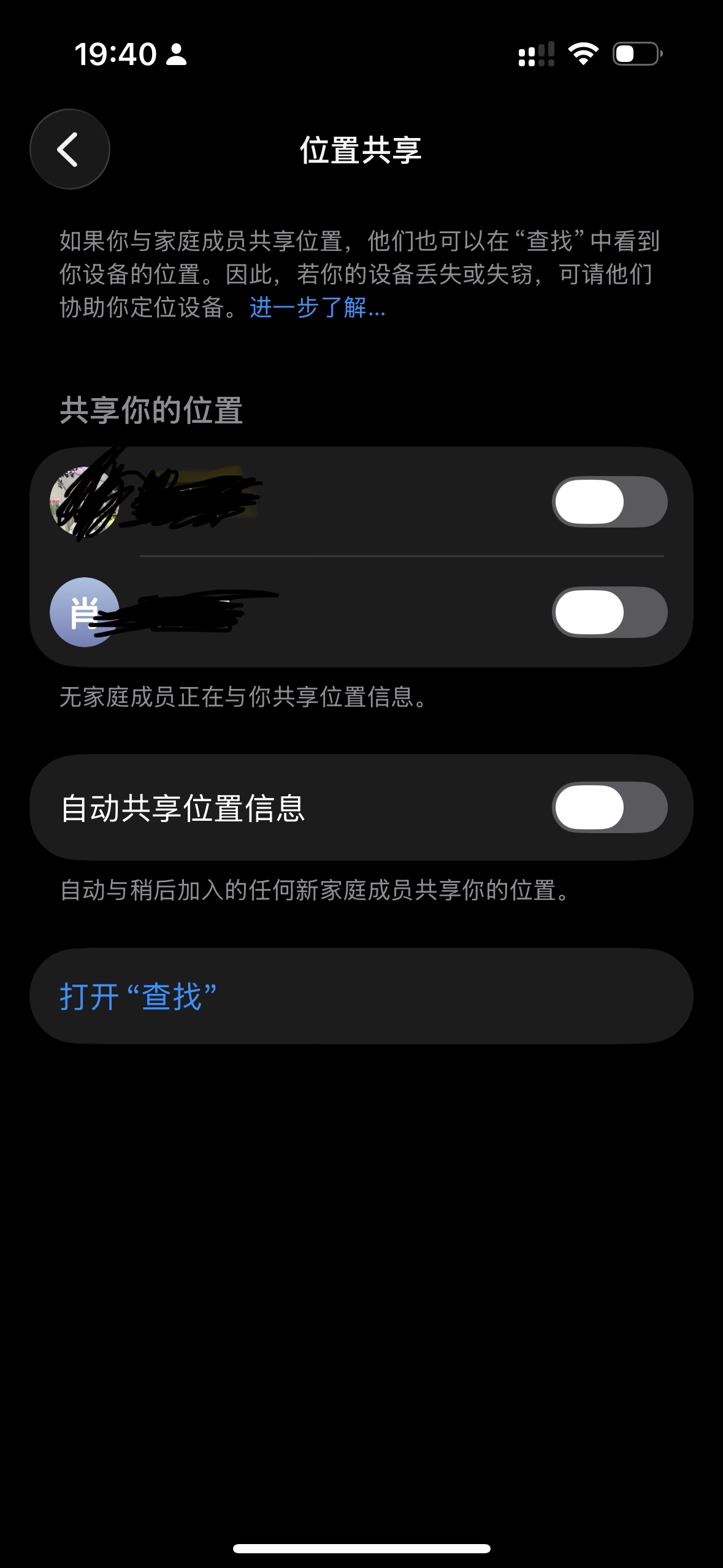Toggle location sharing for the 肖 member
The height and width of the screenshot is (1568, 723).
point(609,612)
